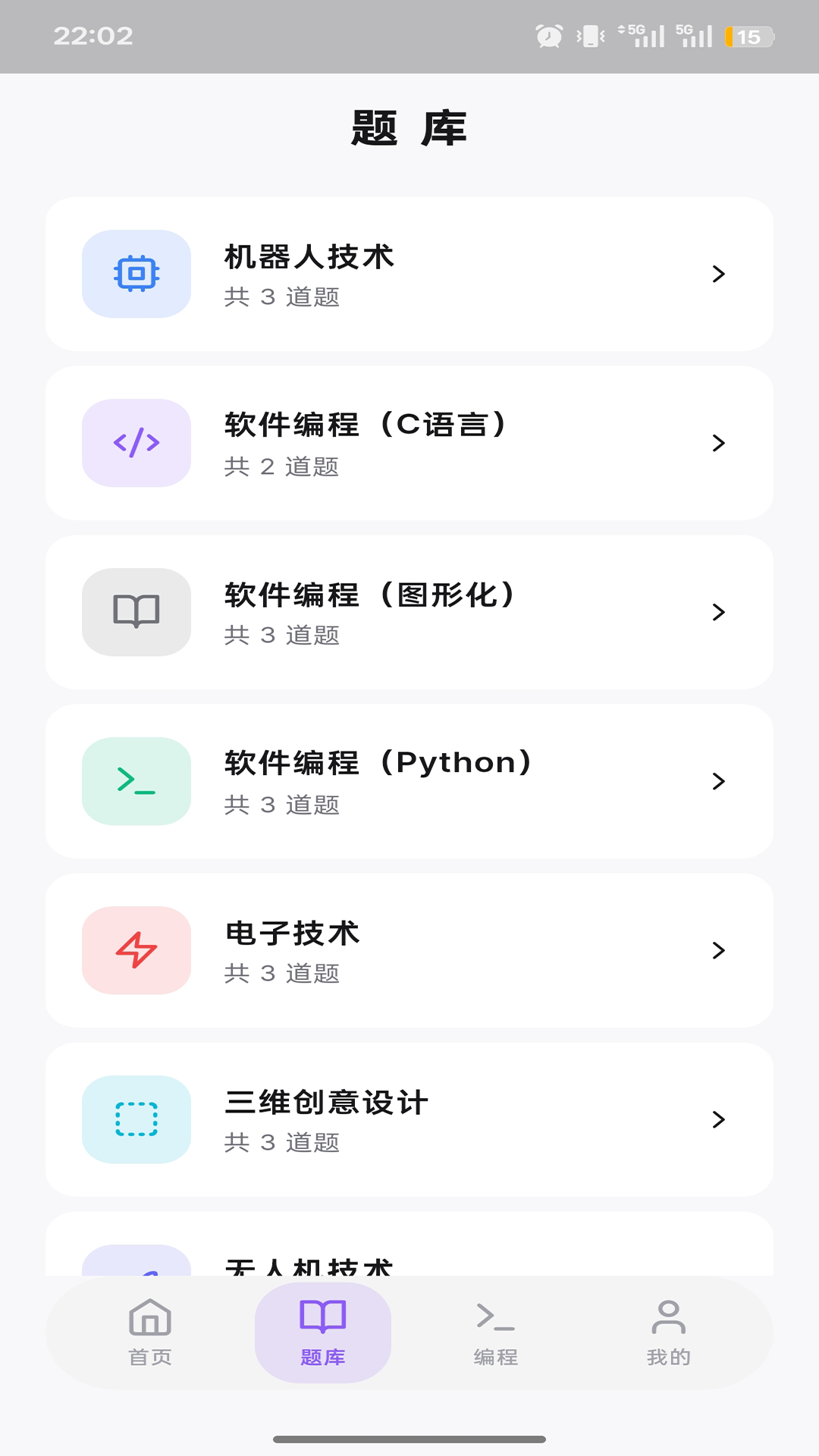Click the dashed square icon for 三维创意设计

(136, 1120)
